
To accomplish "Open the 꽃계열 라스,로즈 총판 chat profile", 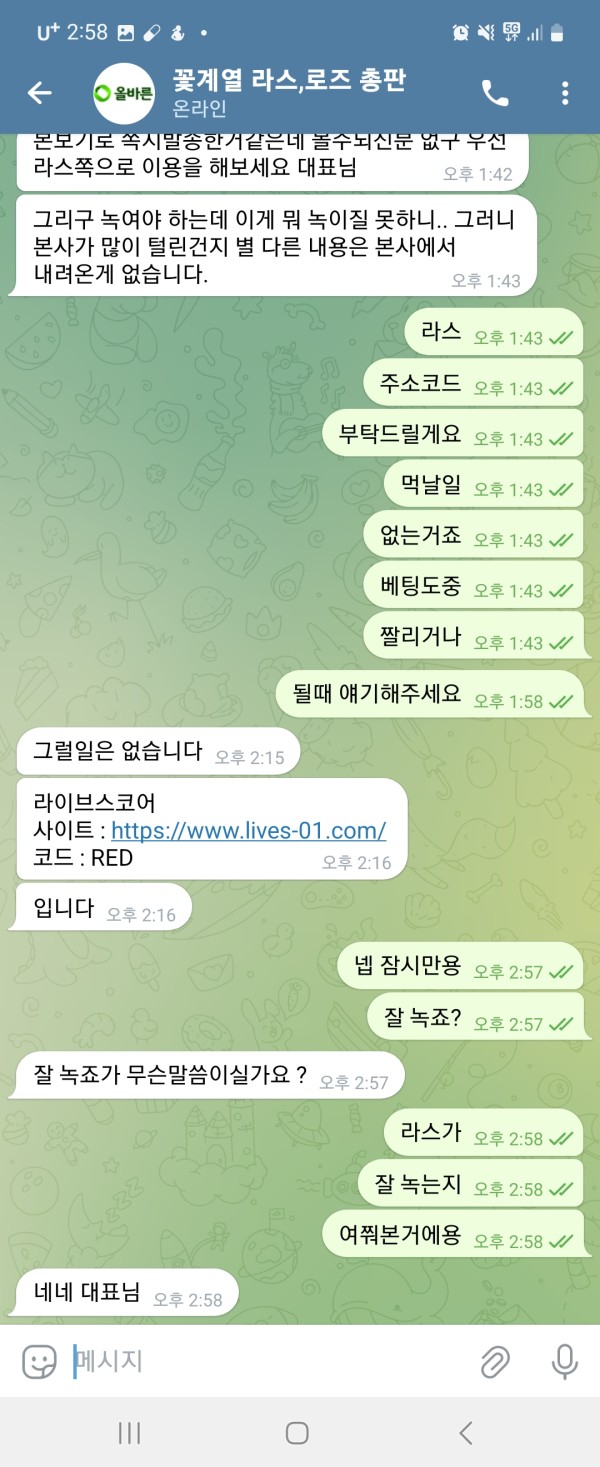I will (x=290, y=92).
